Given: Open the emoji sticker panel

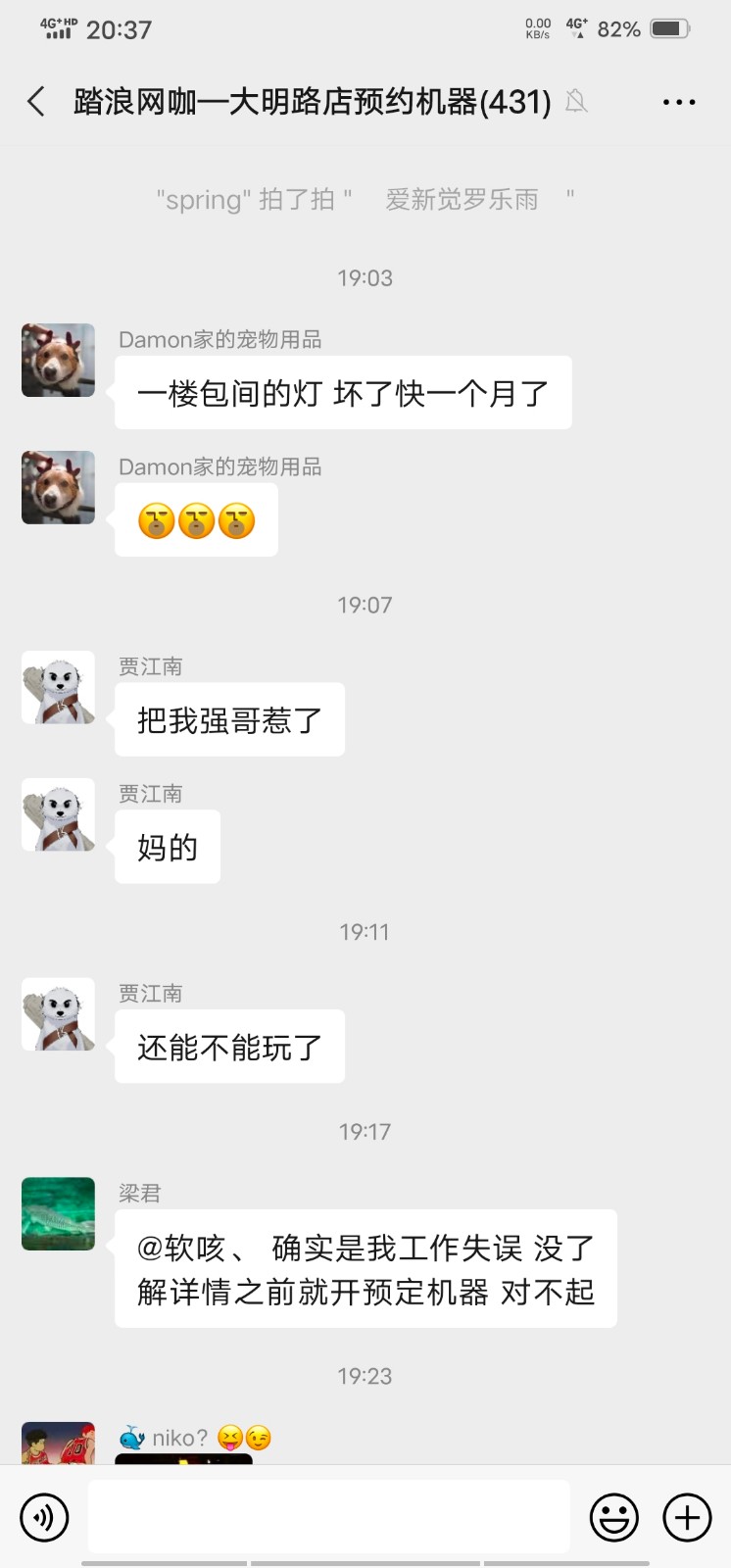Looking at the screenshot, I should coord(613,1518).
